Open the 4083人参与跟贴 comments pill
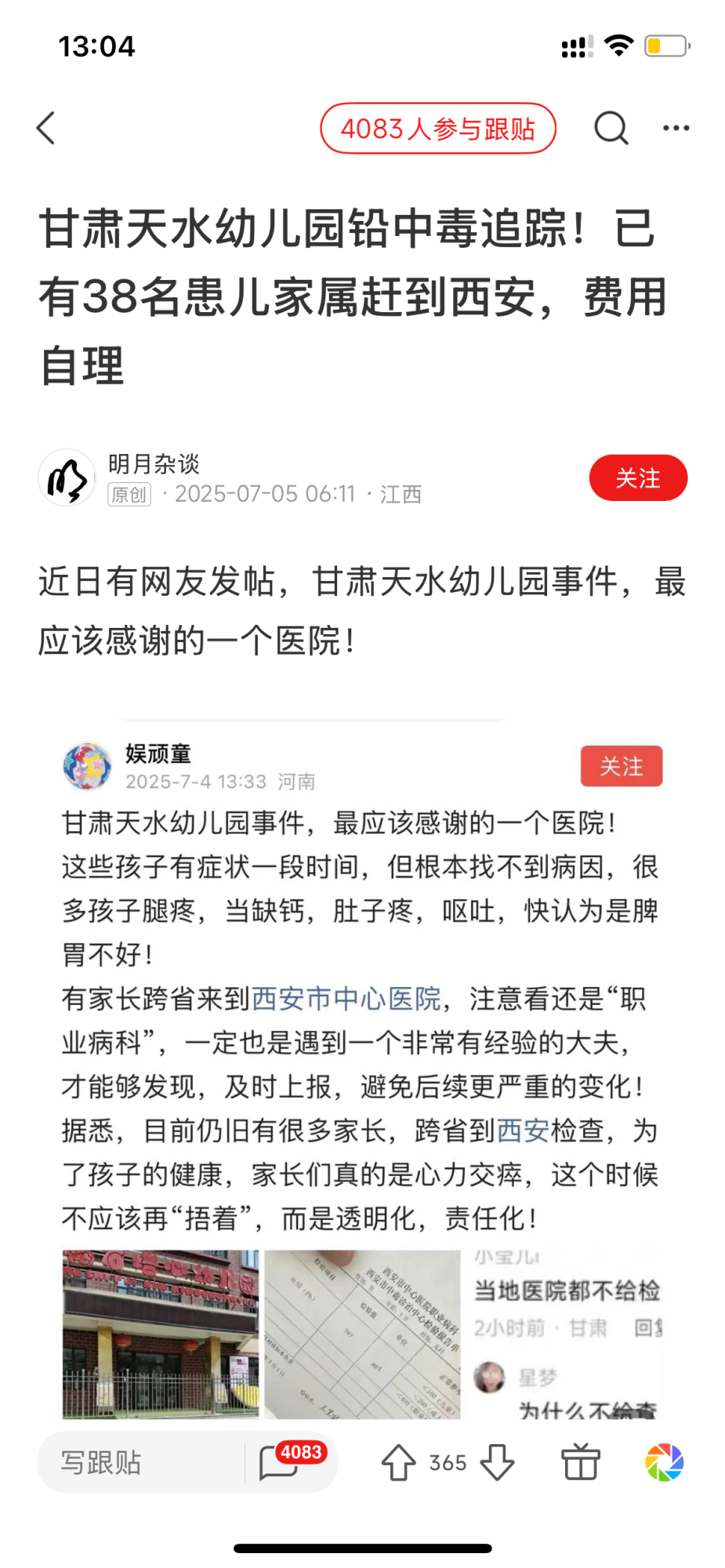 [437, 129]
